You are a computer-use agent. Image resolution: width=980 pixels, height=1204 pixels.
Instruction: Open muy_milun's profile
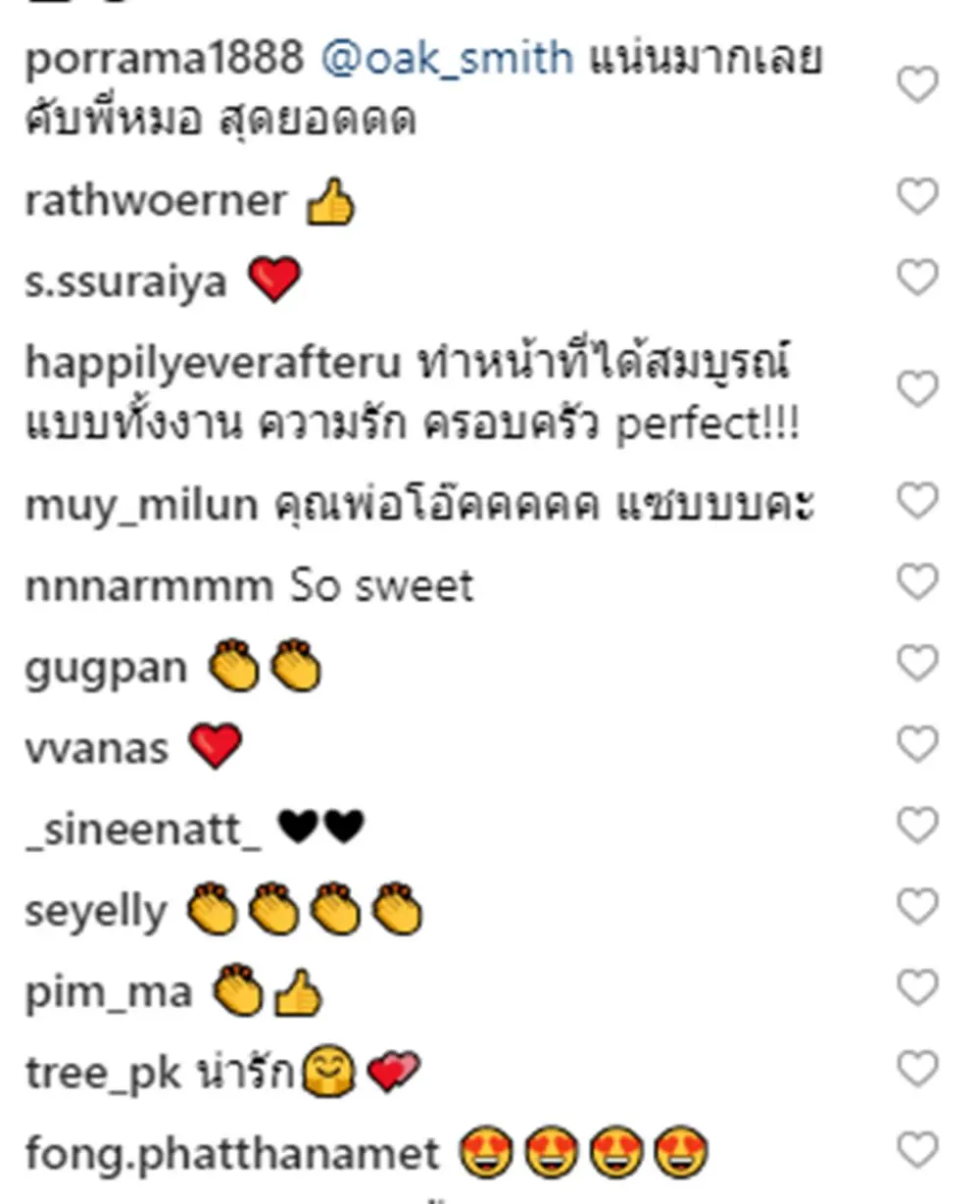tap(141, 505)
